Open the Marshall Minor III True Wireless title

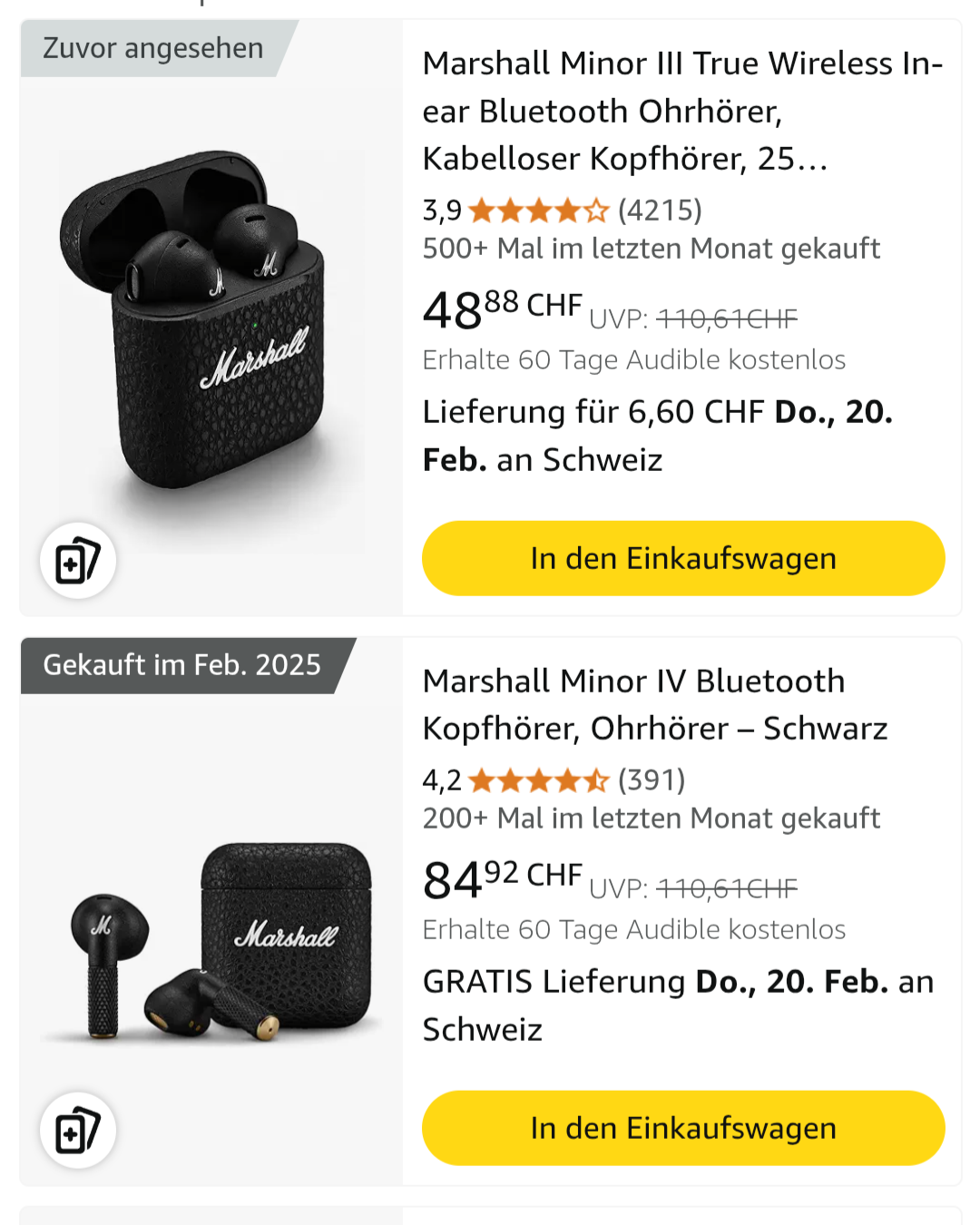681,111
